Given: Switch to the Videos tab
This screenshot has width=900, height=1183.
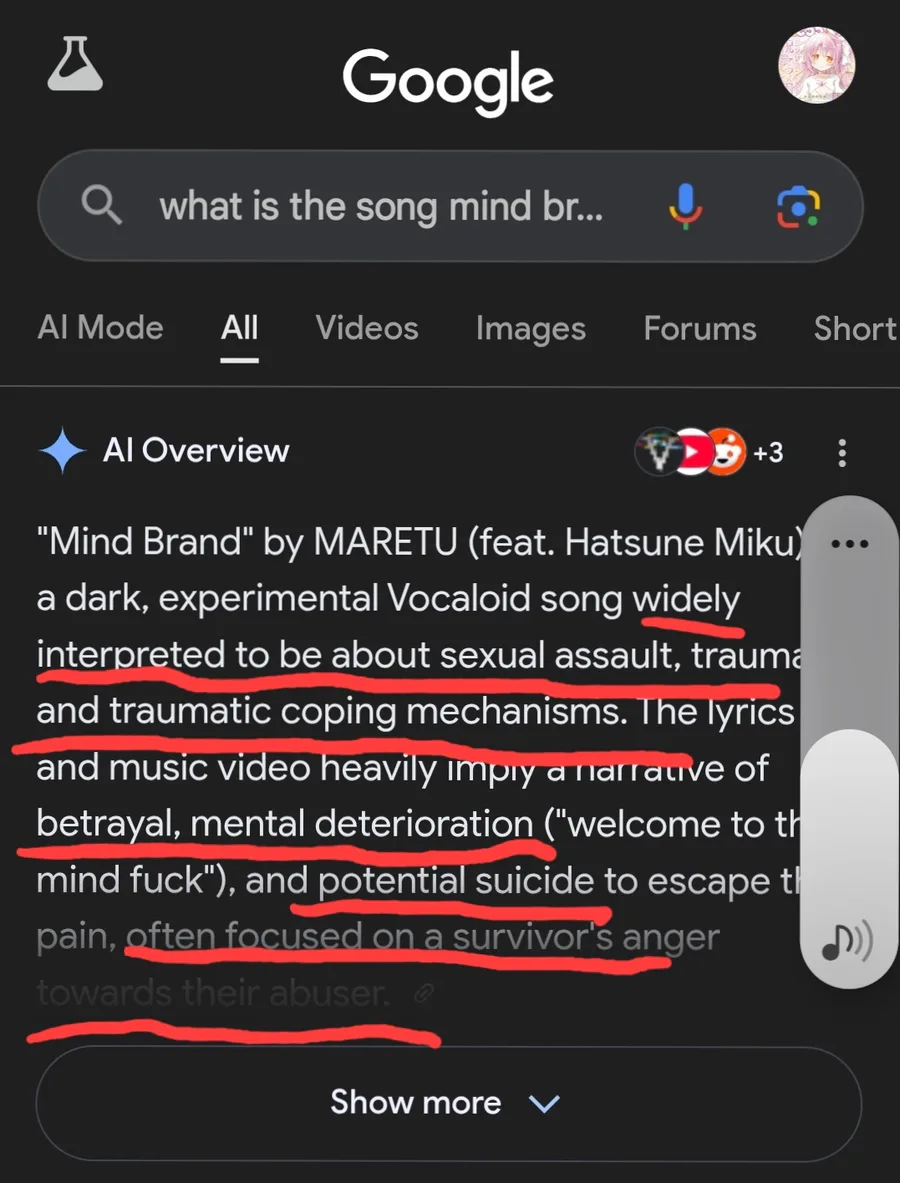Looking at the screenshot, I should click(367, 328).
